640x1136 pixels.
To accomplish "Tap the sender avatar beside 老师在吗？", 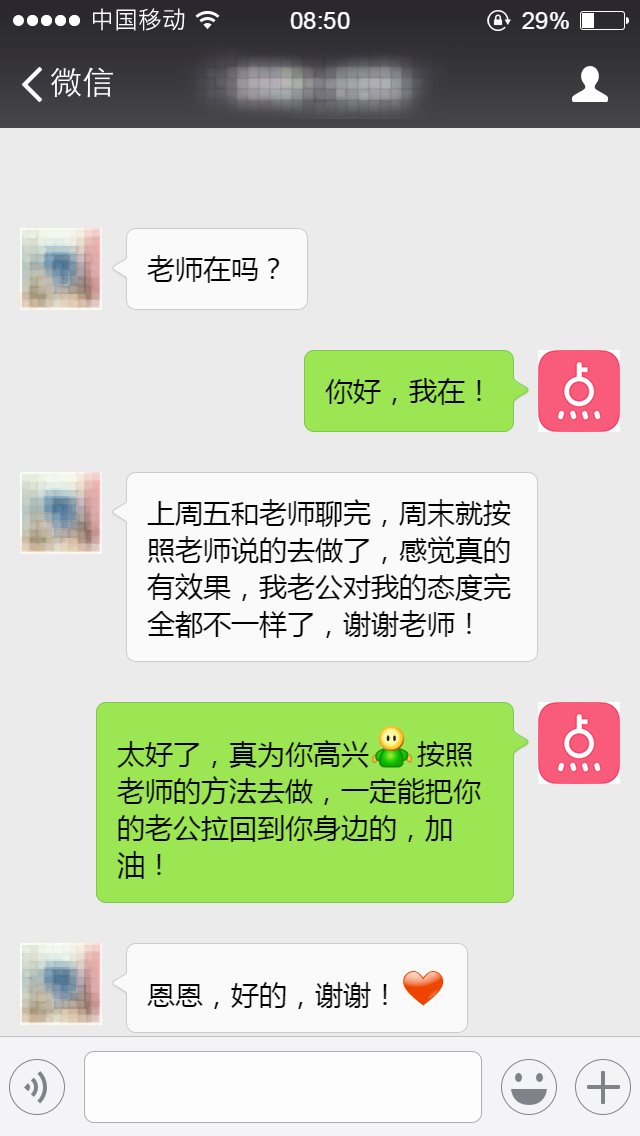I will (x=61, y=269).
